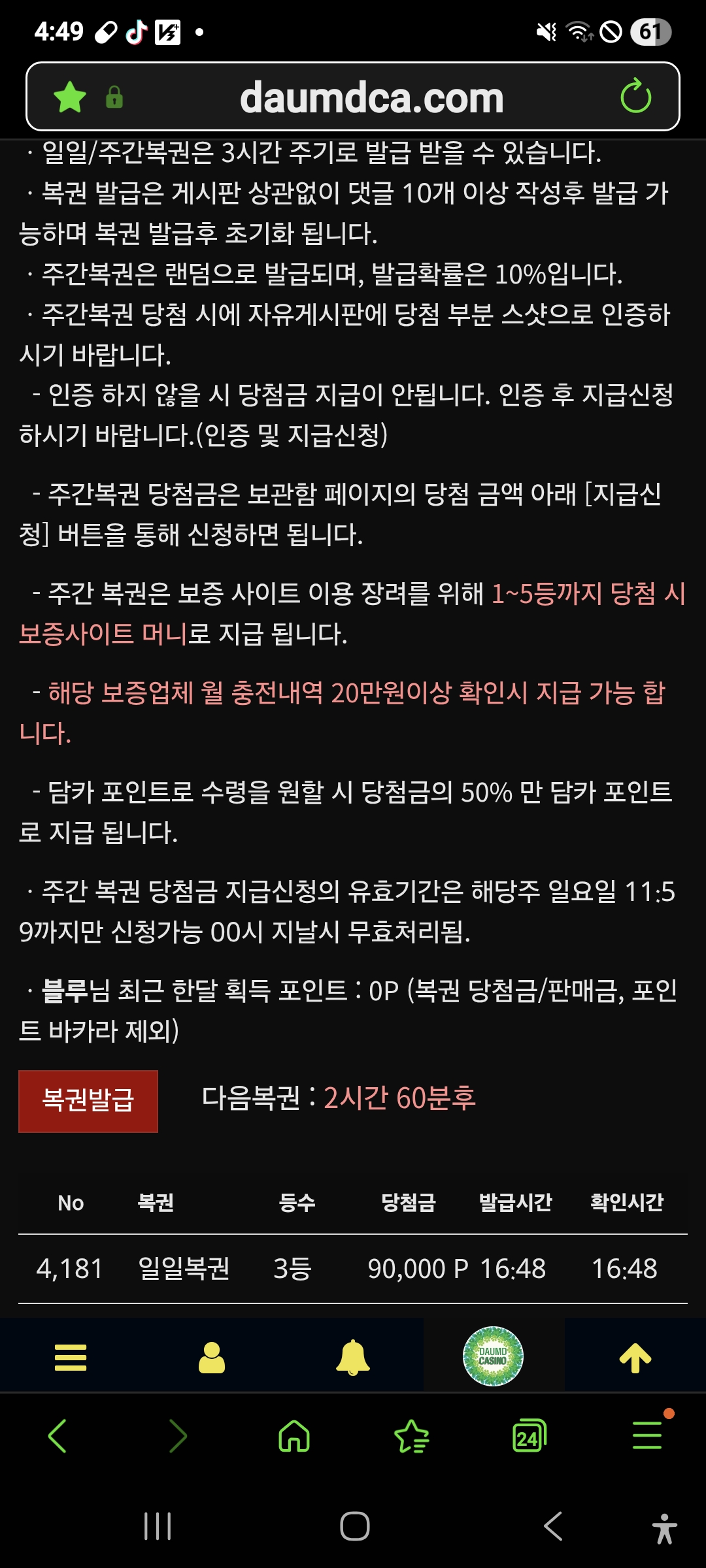706x1568 pixels.
Task: Open the Daumd Casino logo button
Action: [x=493, y=1356]
